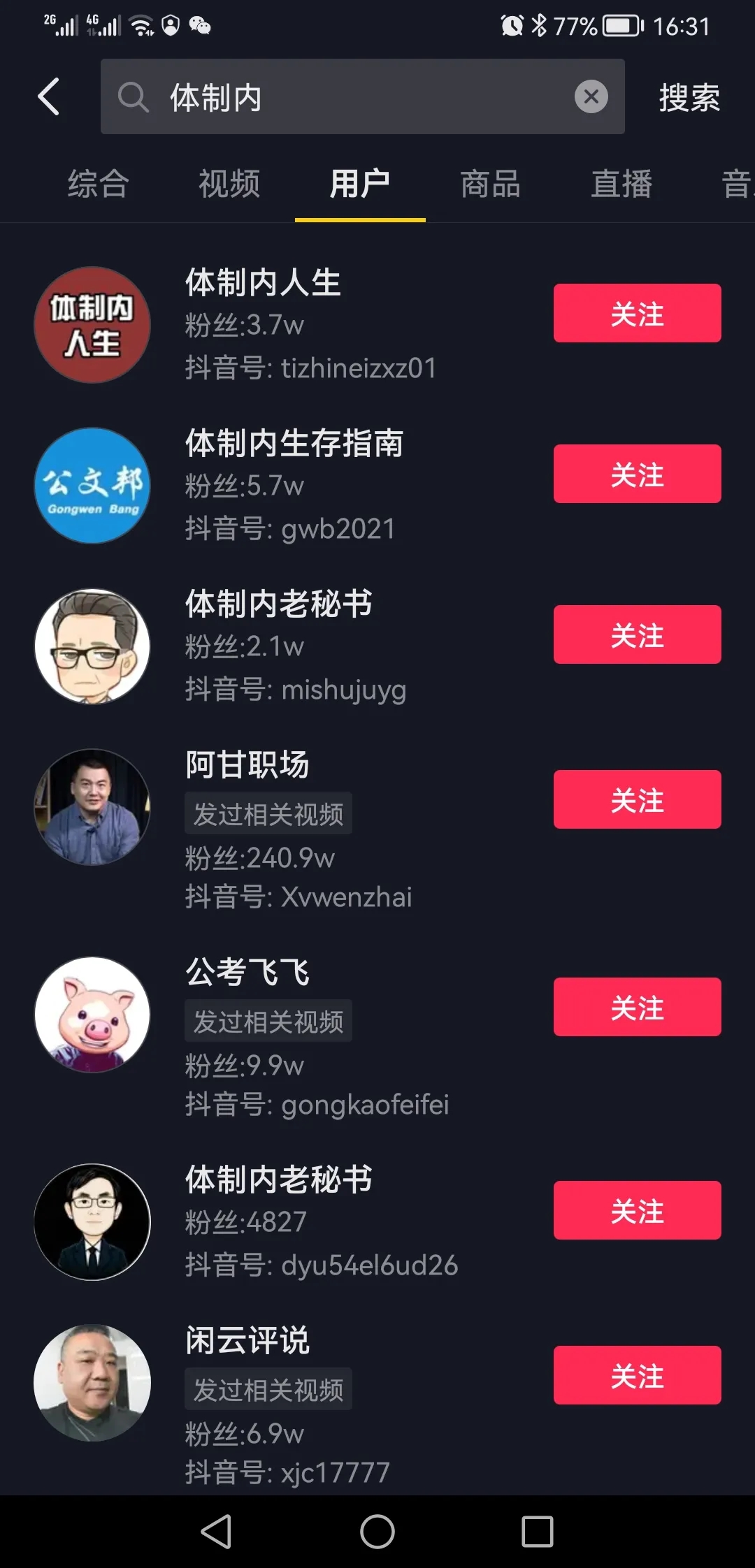The width and height of the screenshot is (755, 1568).
Task: Tap the 发过相关视频 tag under 阿甘职场
Action: point(268,813)
